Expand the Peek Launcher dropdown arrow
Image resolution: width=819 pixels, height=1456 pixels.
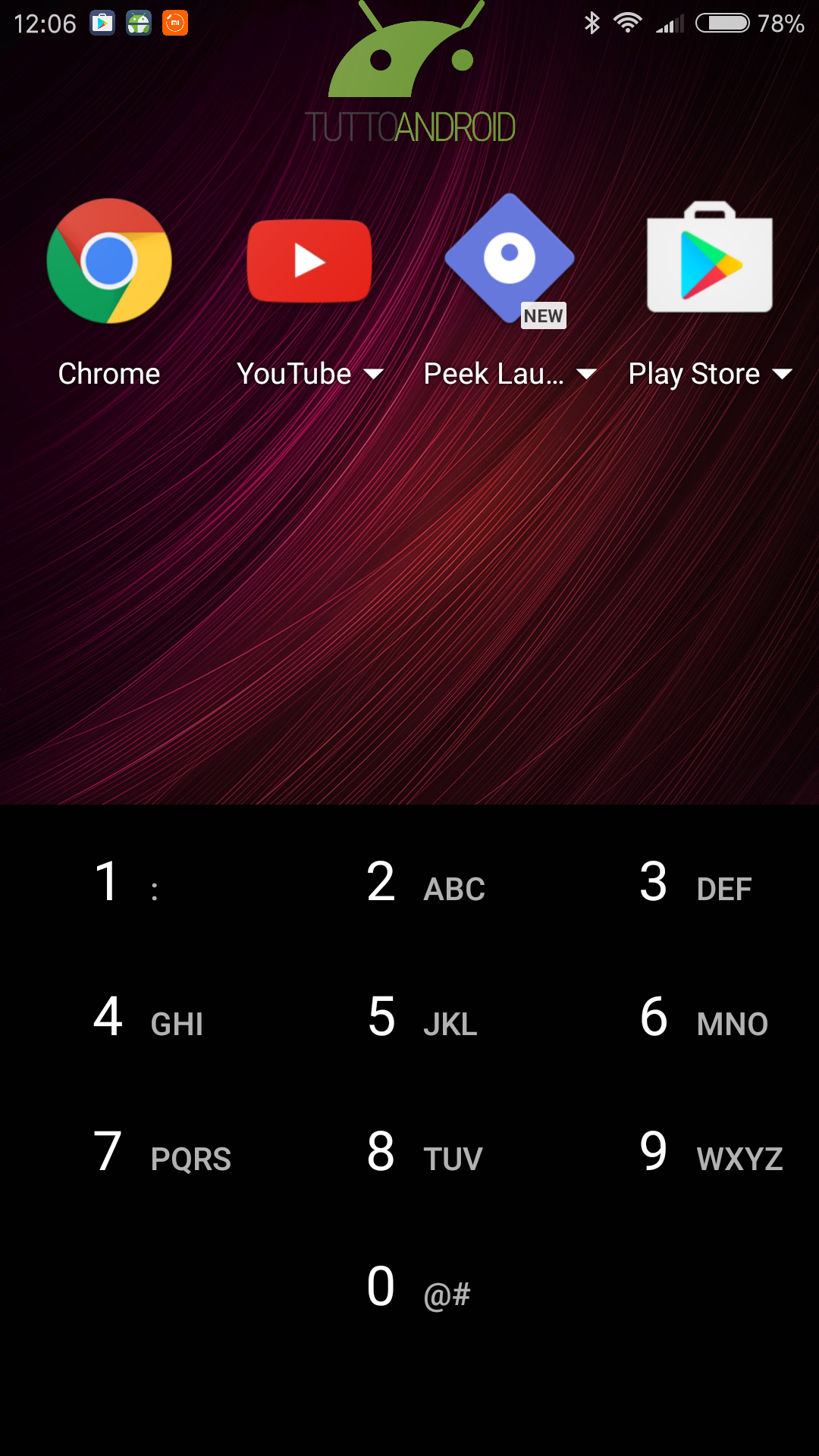[x=586, y=374]
